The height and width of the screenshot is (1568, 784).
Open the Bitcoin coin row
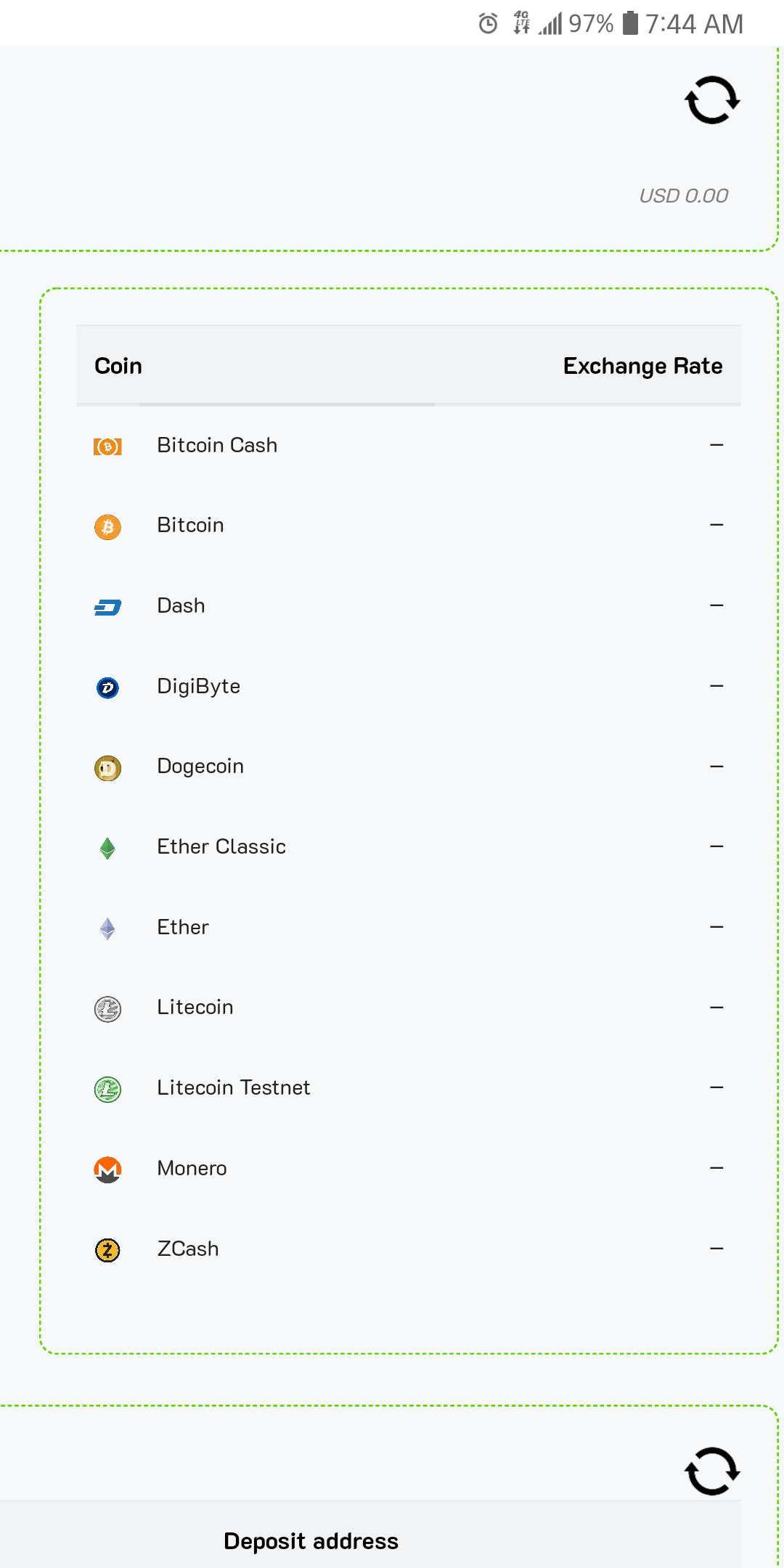point(409,526)
